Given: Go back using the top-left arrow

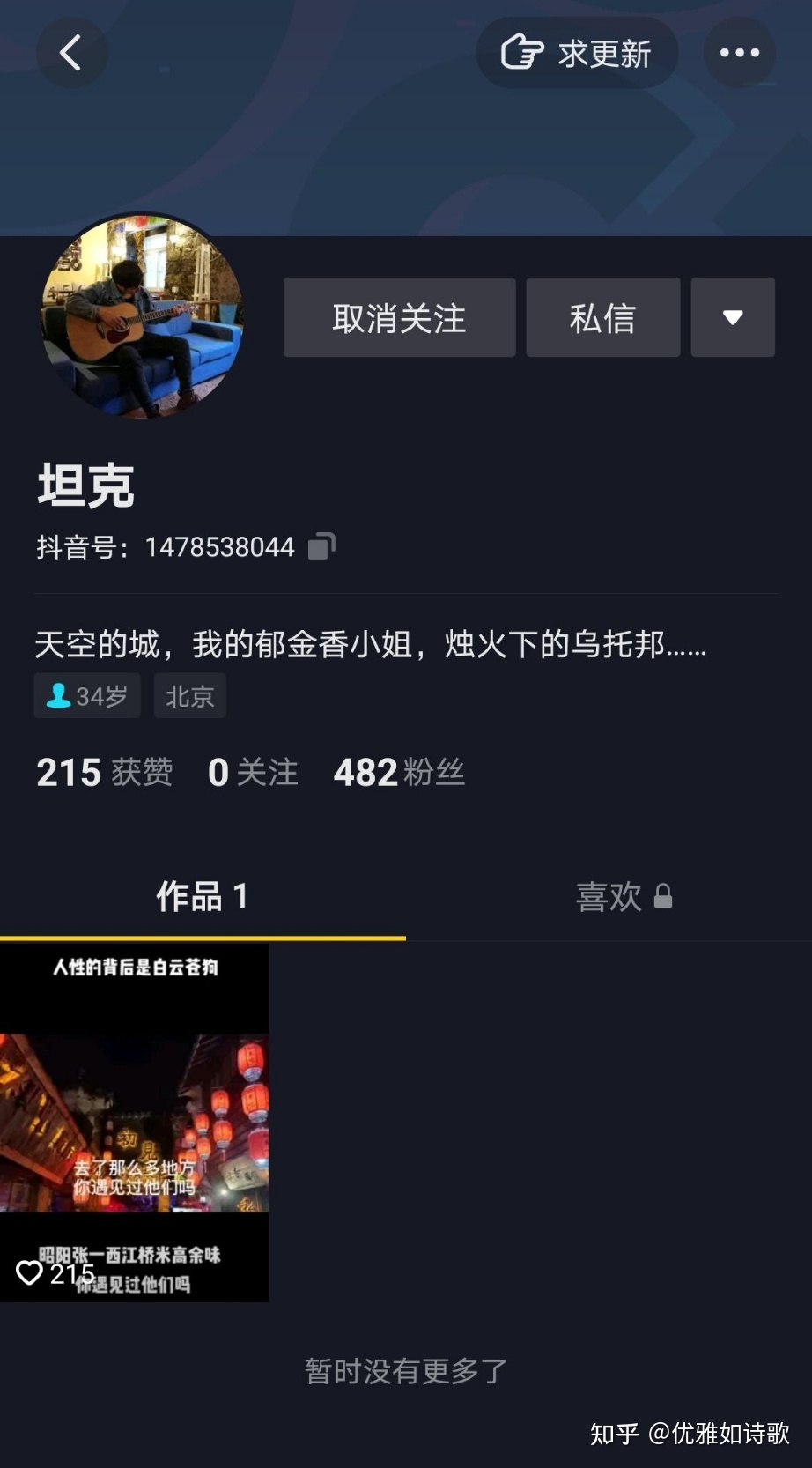Looking at the screenshot, I should click(x=71, y=53).
